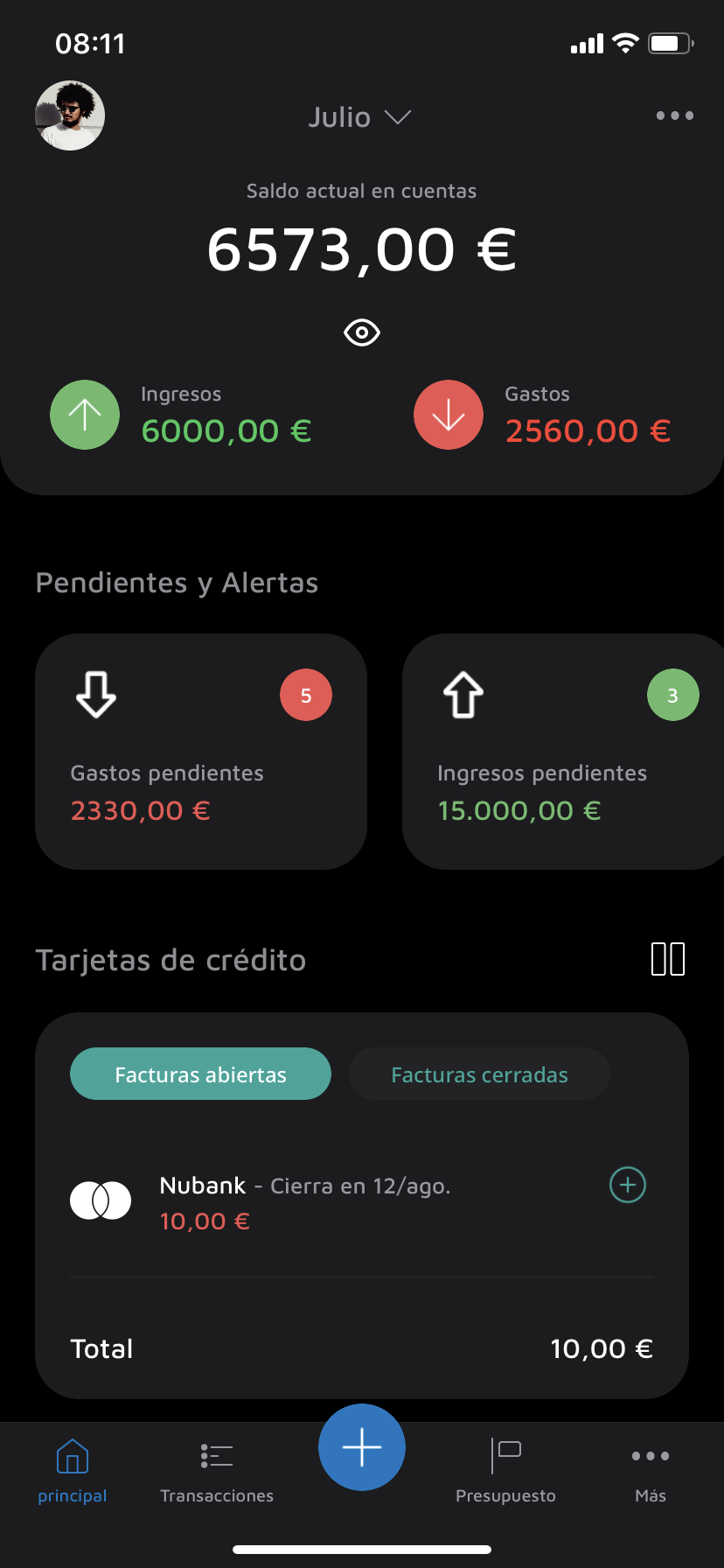Hide balance with the eye icon
Viewport: 724px width, 1568px height.
[x=361, y=332]
